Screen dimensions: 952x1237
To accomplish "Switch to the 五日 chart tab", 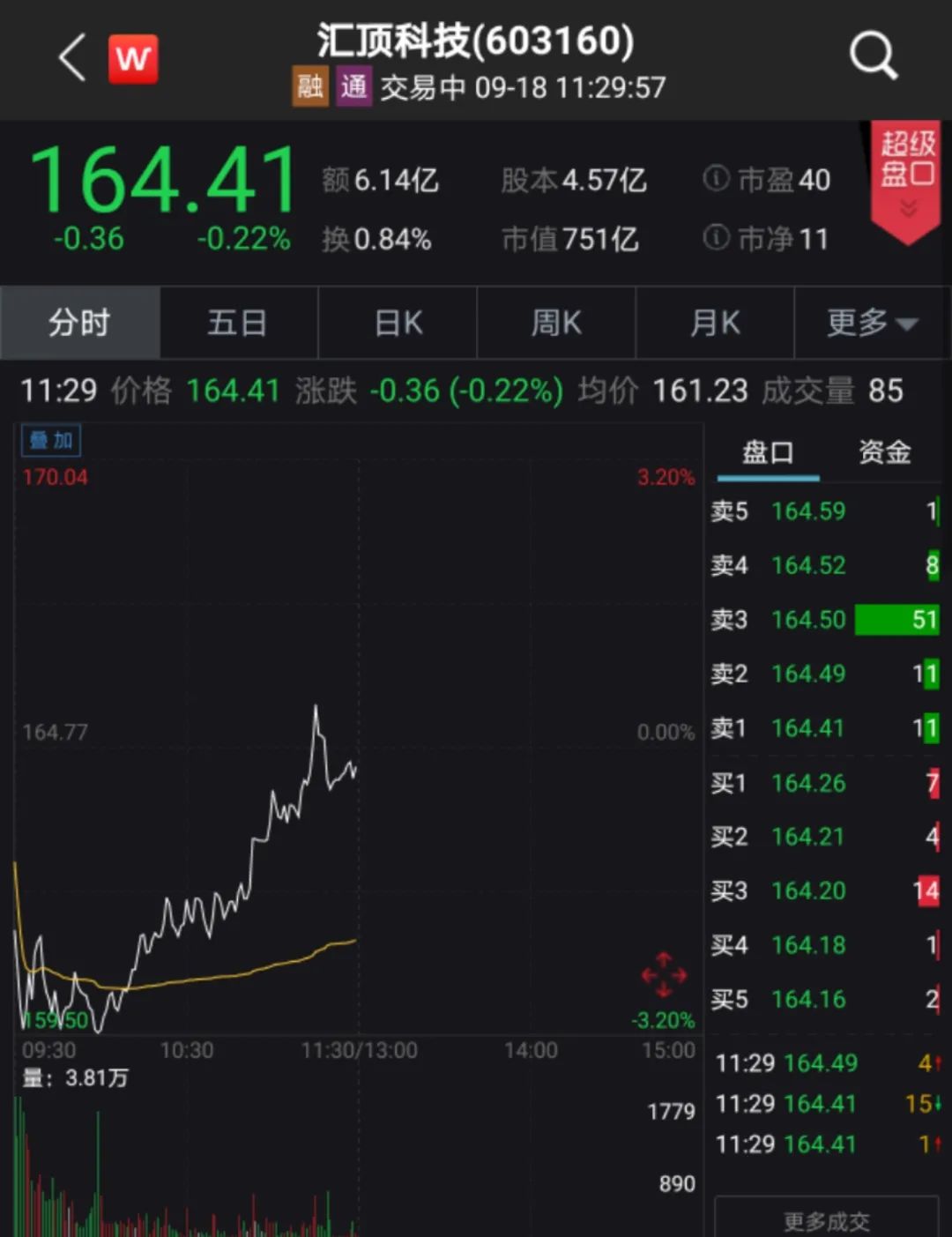I will pos(237,323).
